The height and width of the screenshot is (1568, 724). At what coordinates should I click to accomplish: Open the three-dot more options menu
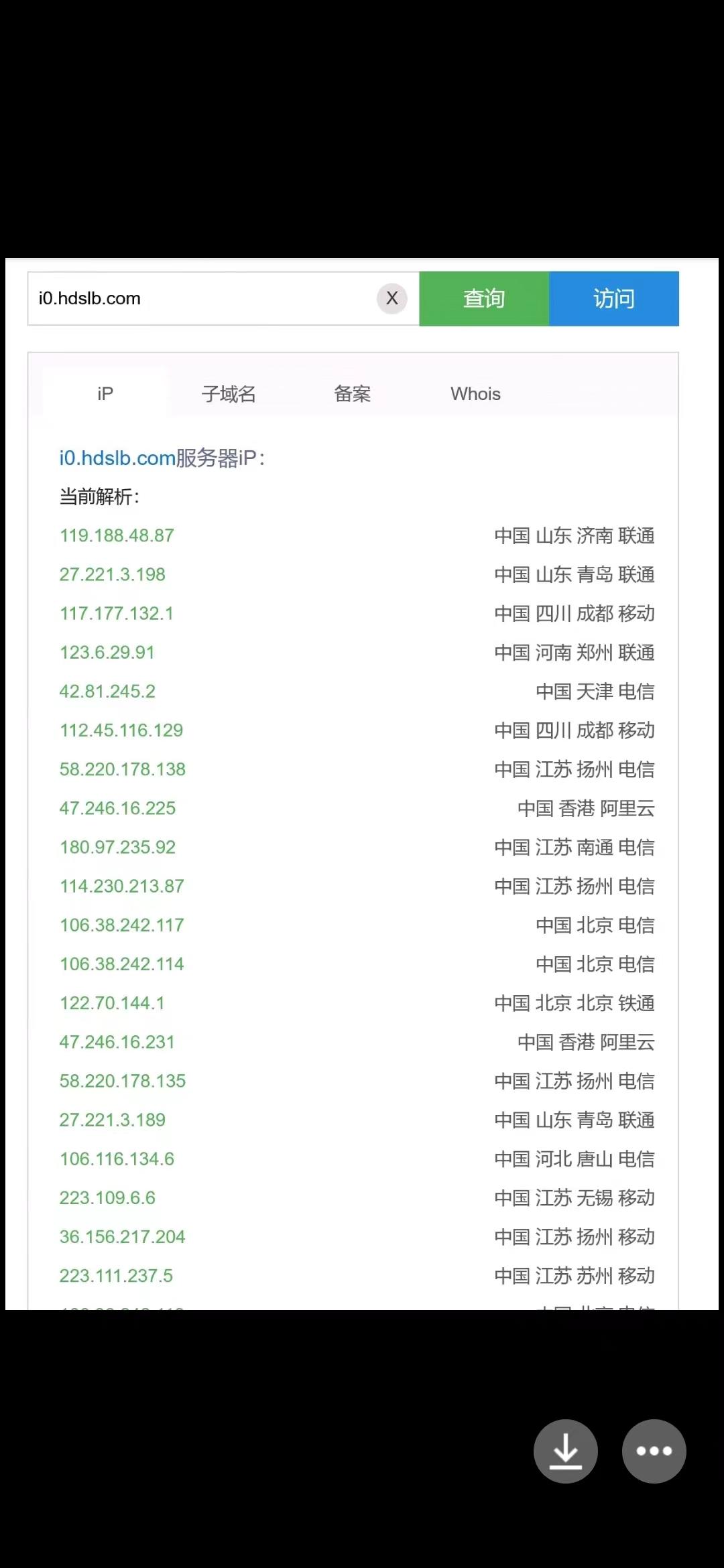(x=654, y=1451)
